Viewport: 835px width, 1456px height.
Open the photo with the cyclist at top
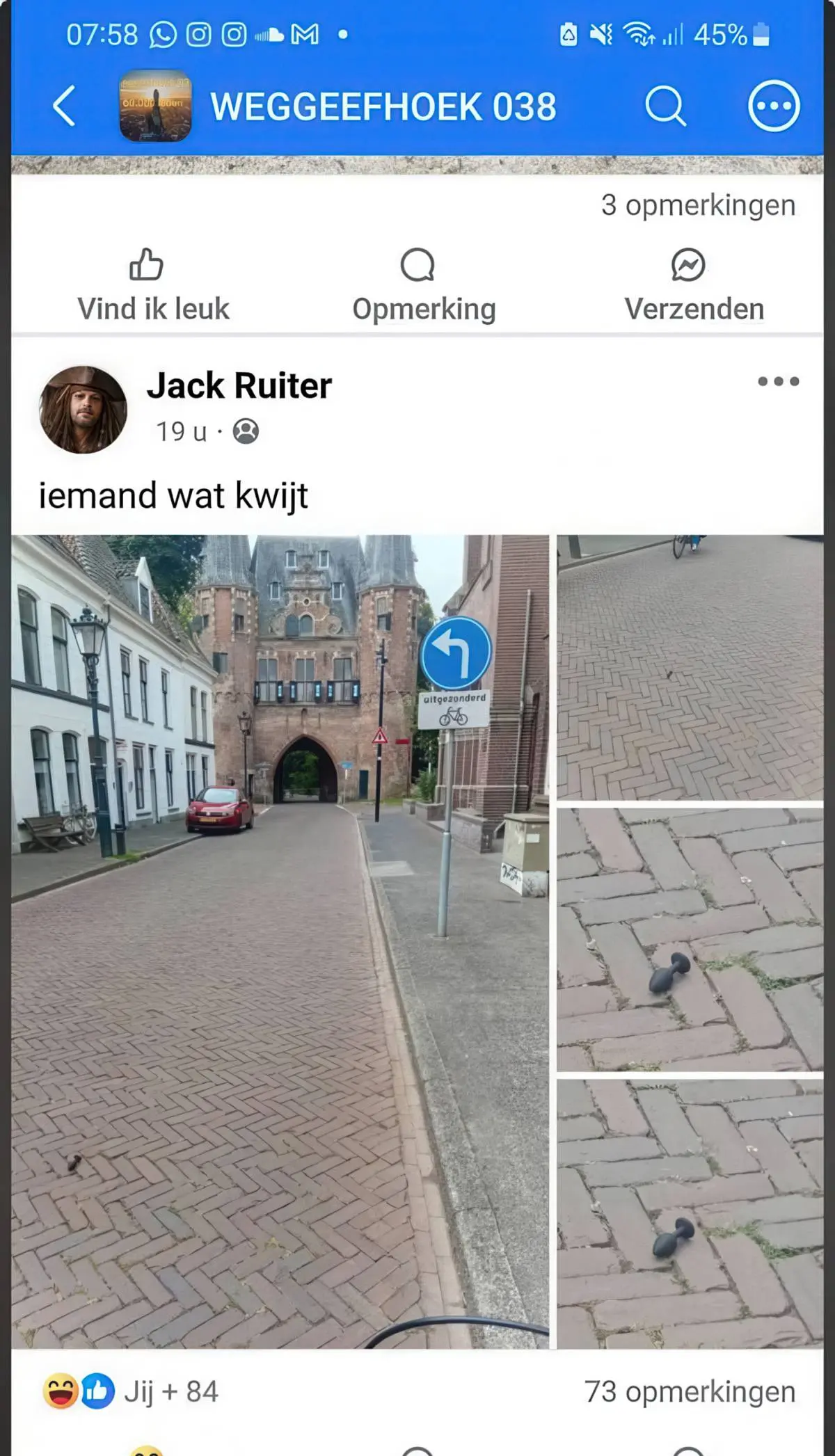pyautogui.click(x=690, y=667)
